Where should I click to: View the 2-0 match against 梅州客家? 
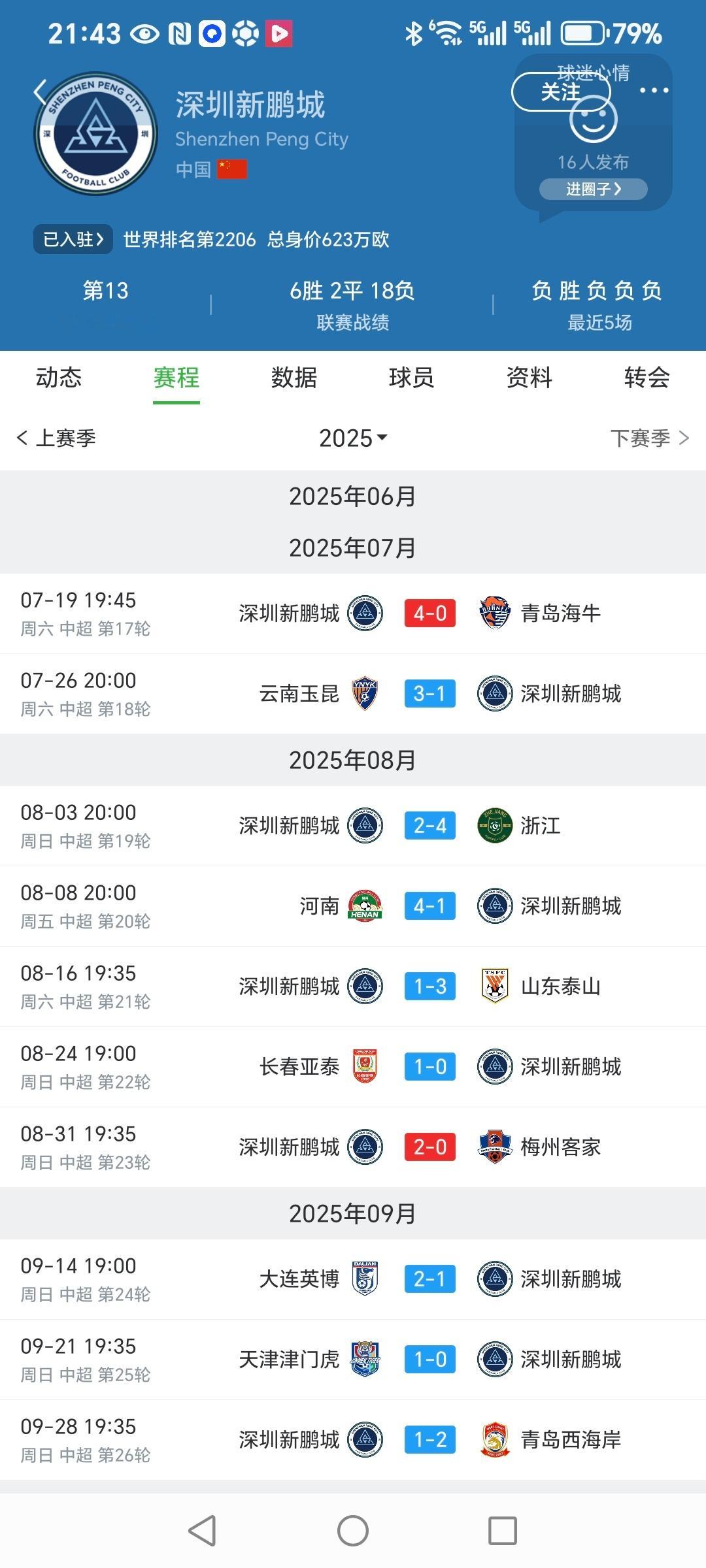[x=429, y=1147]
